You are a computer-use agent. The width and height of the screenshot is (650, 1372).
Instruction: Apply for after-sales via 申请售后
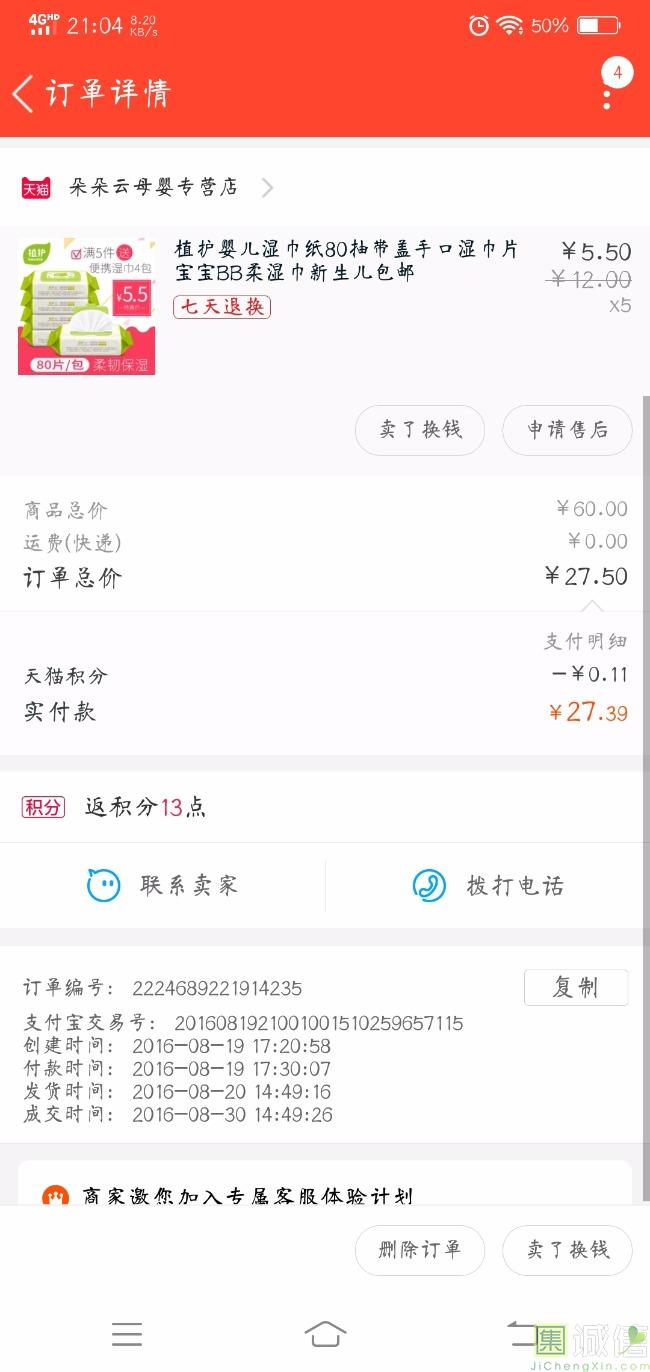point(567,430)
